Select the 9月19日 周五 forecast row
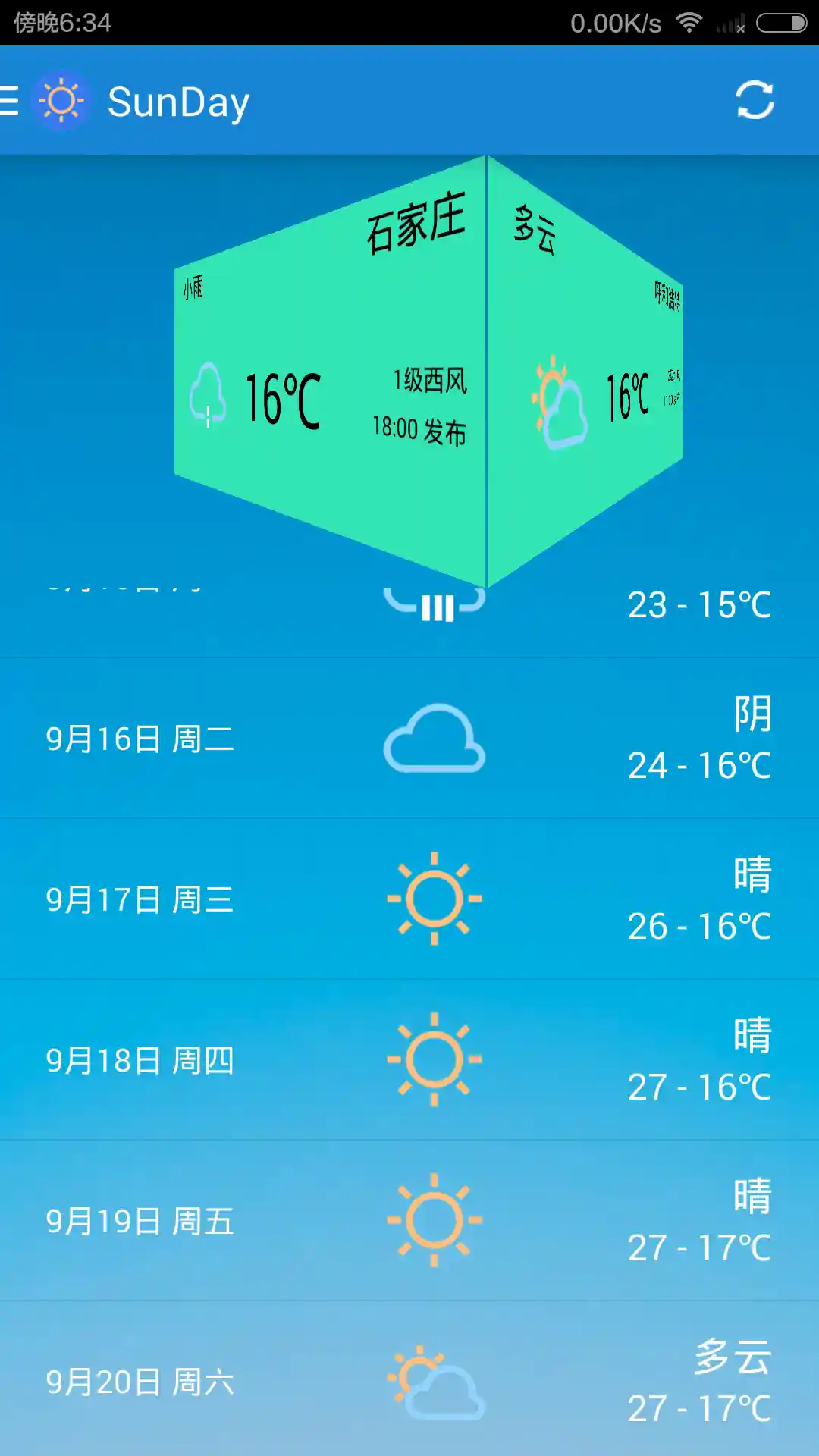This screenshot has height=1456, width=819. 409,1221
